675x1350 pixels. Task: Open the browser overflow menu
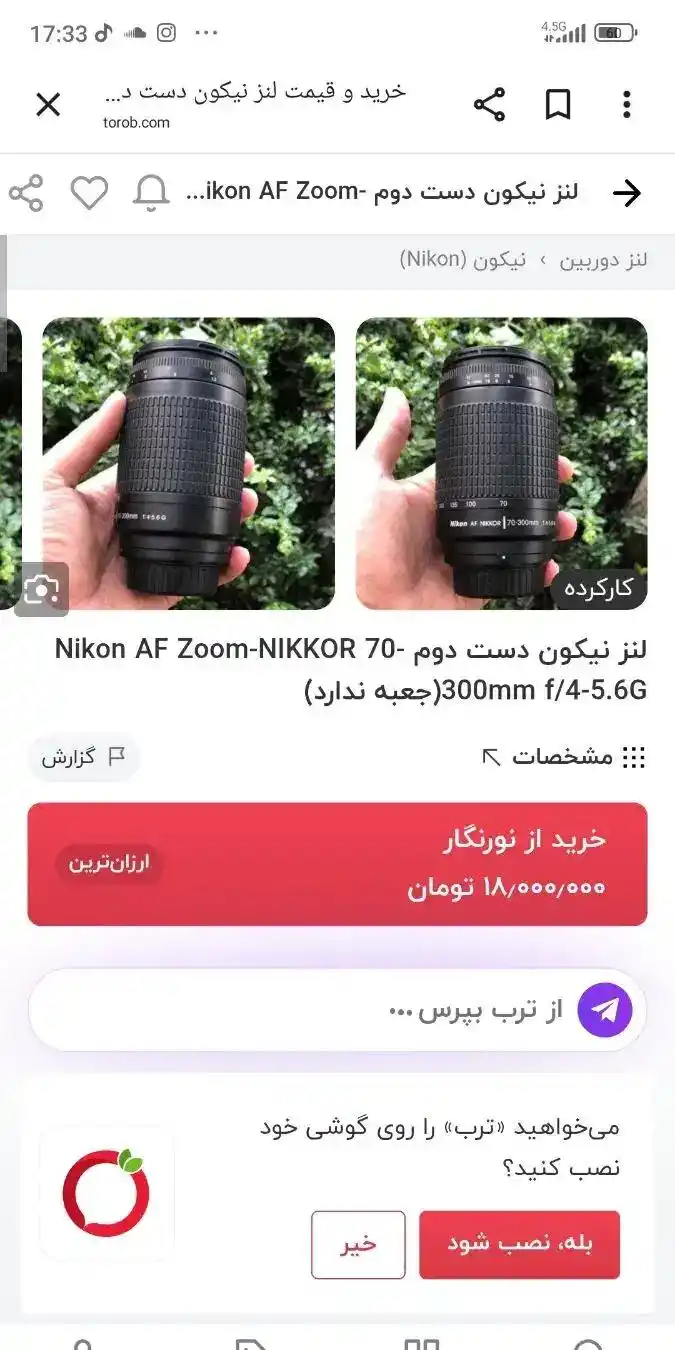click(x=626, y=105)
